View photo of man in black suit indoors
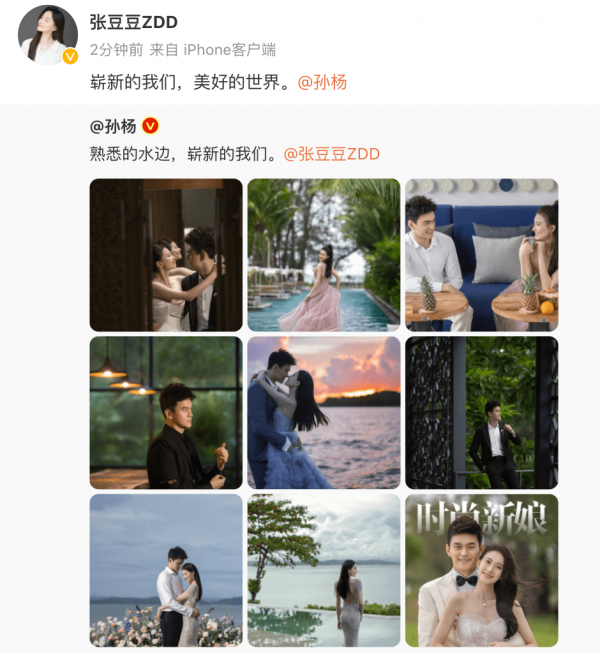 (166, 412)
